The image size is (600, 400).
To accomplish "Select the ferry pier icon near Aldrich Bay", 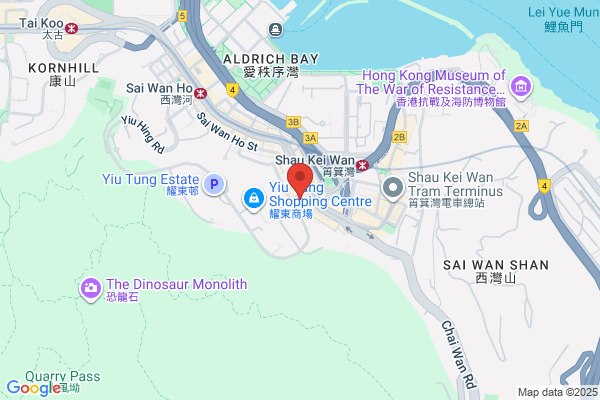I will (x=275, y=29).
